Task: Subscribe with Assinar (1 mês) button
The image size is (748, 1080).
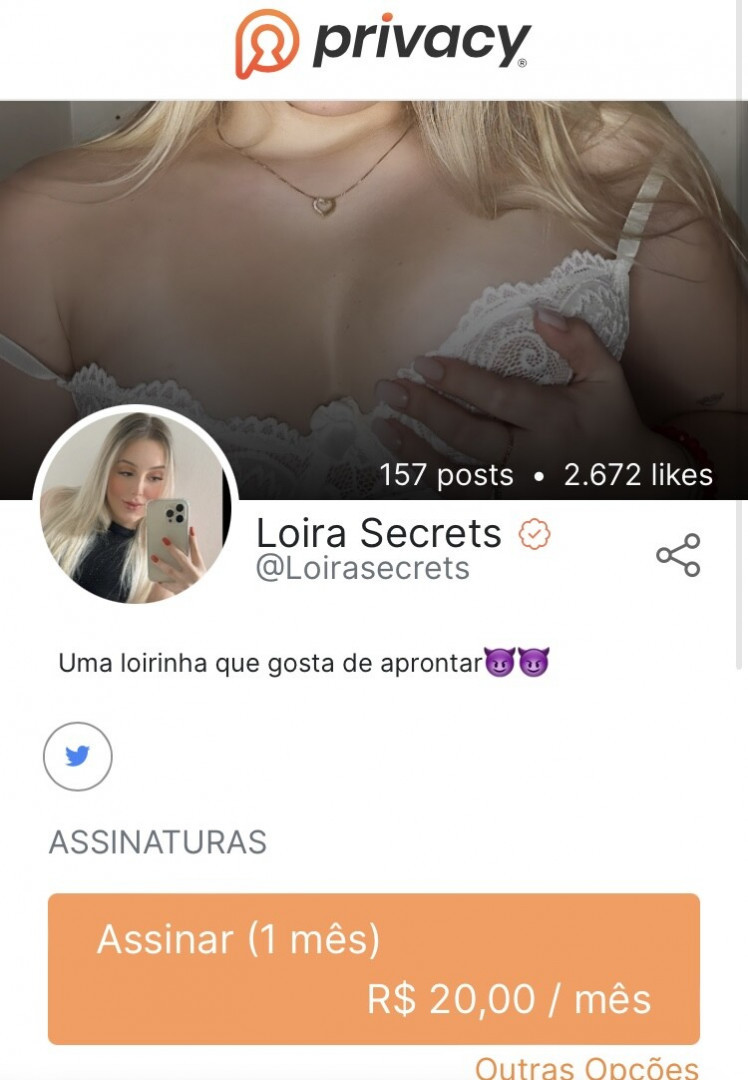Action: (x=374, y=968)
